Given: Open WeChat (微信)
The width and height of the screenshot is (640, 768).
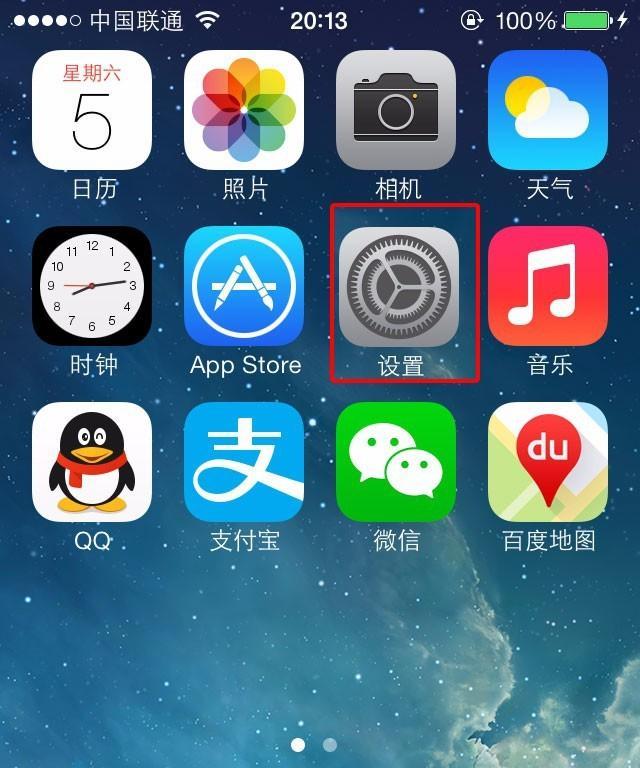Looking at the screenshot, I should 396,462.
